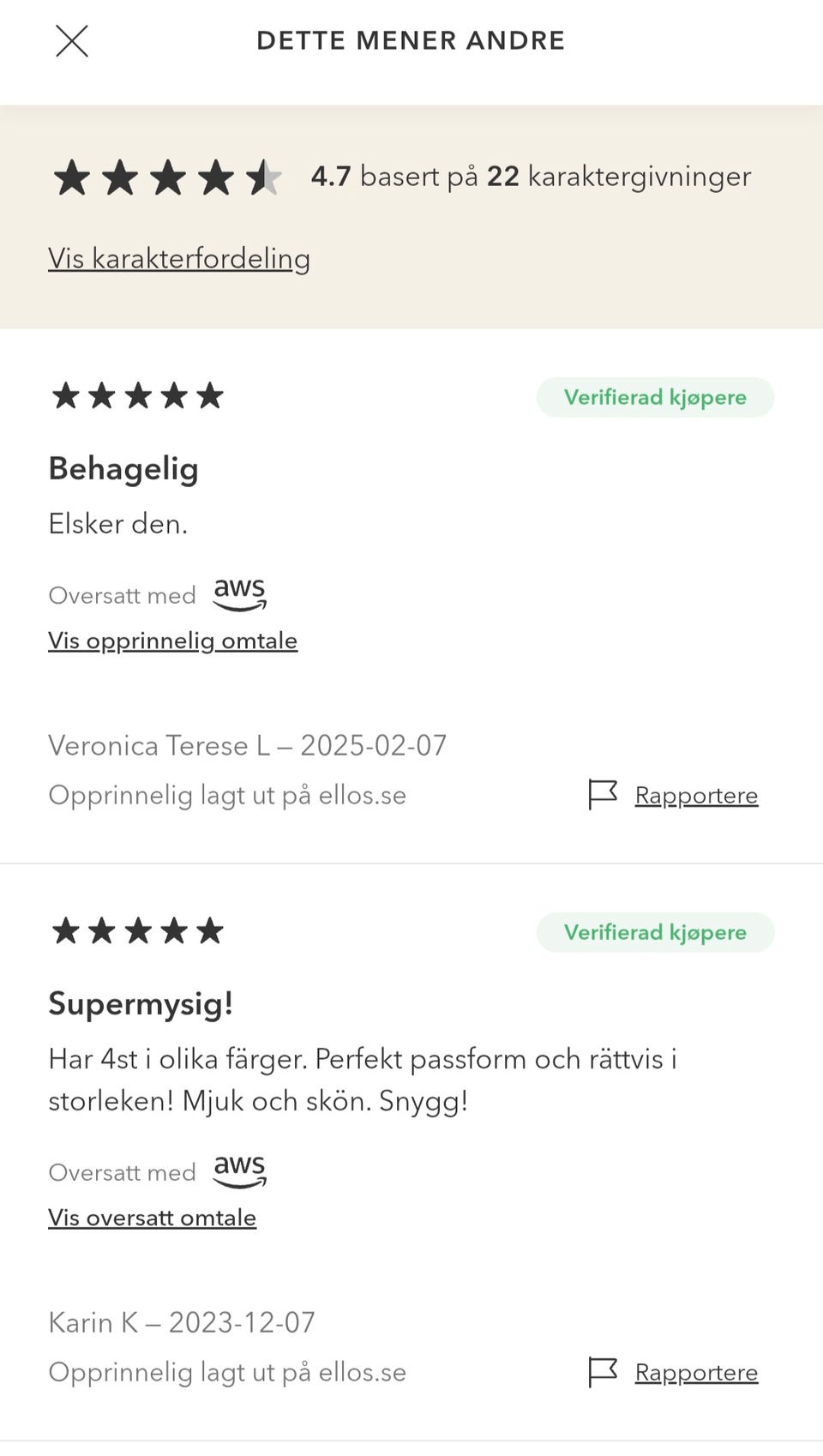
Task: Click the Verifierad kjøpere badge on Supermysig review
Action: pyautogui.click(x=655, y=932)
